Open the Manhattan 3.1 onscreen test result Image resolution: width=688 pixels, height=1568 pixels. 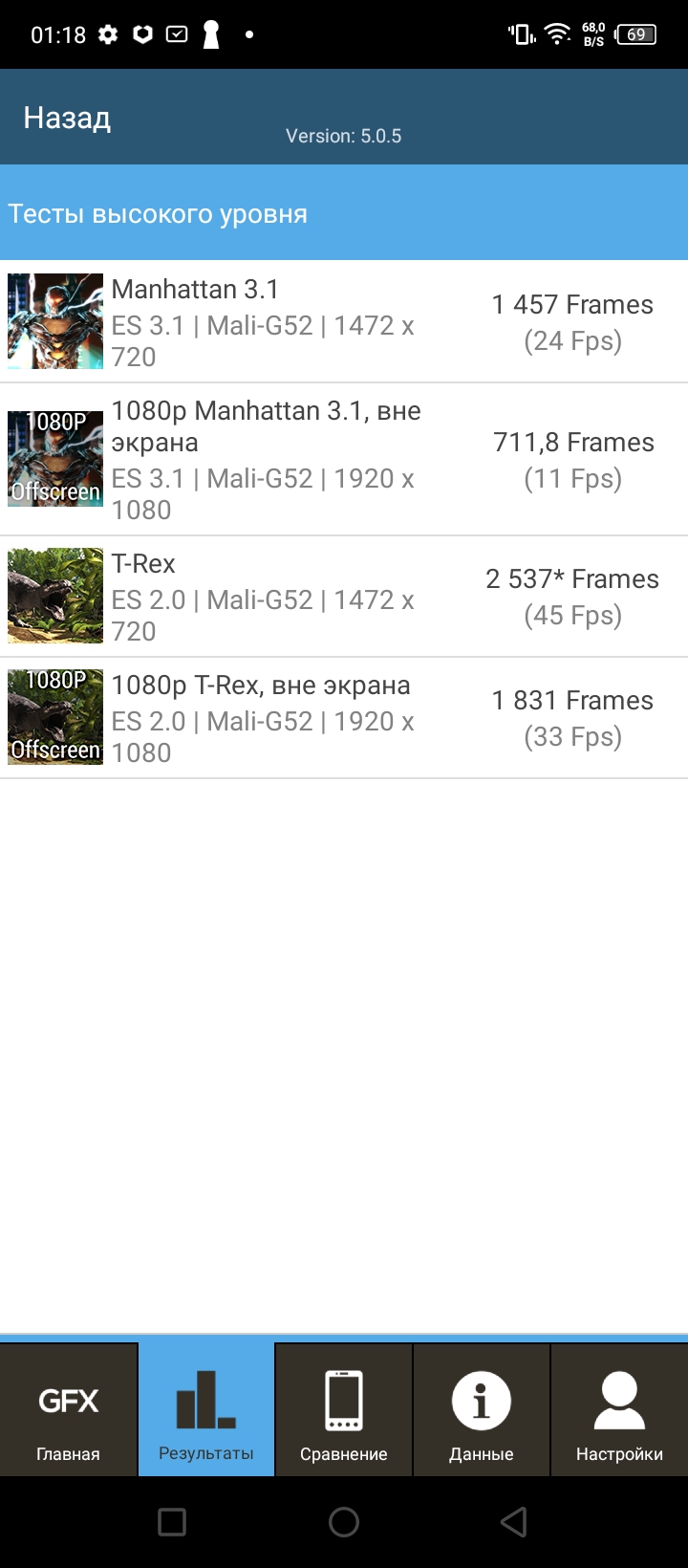pyautogui.click(x=344, y=322)
